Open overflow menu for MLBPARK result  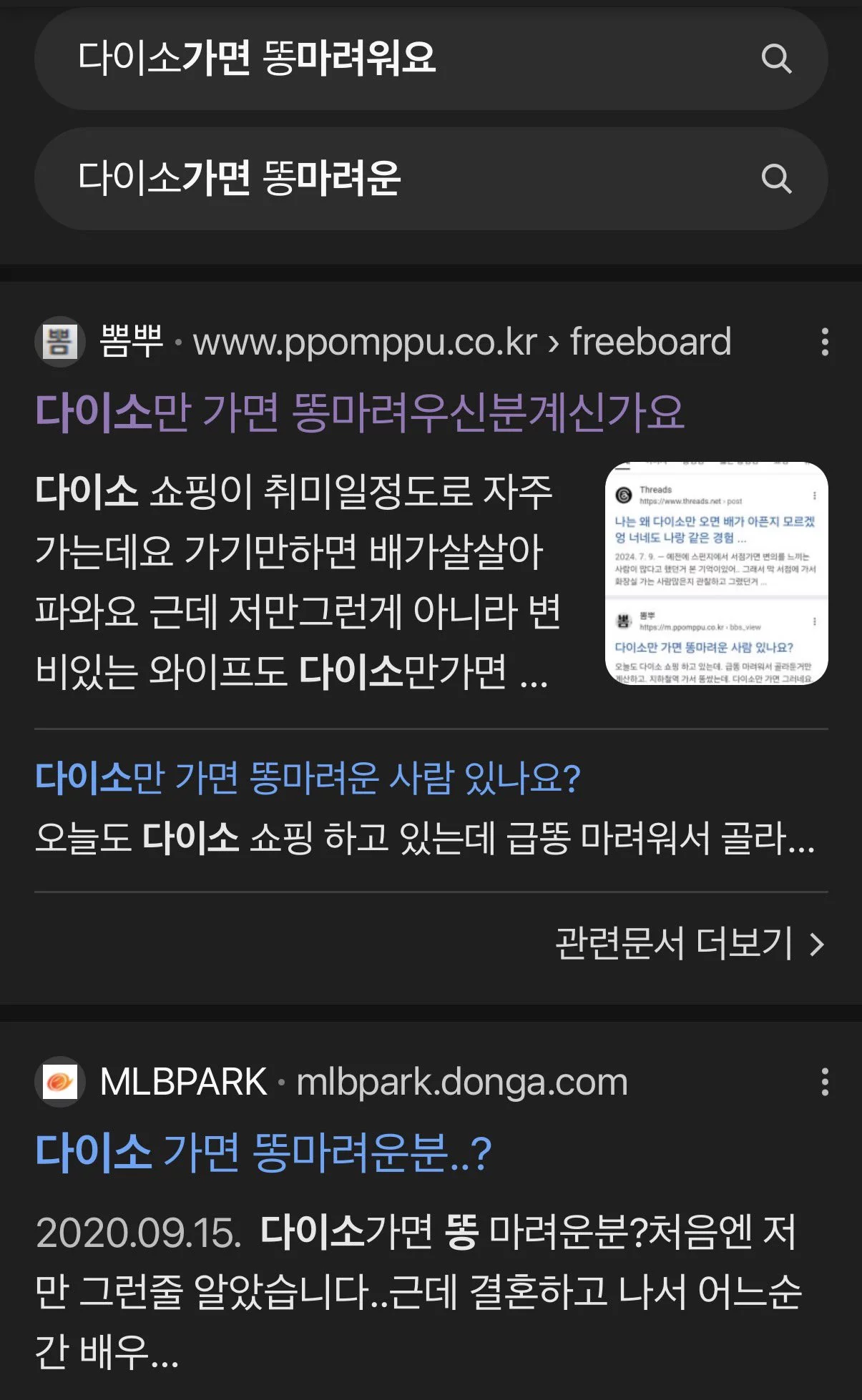point(825,1082)
